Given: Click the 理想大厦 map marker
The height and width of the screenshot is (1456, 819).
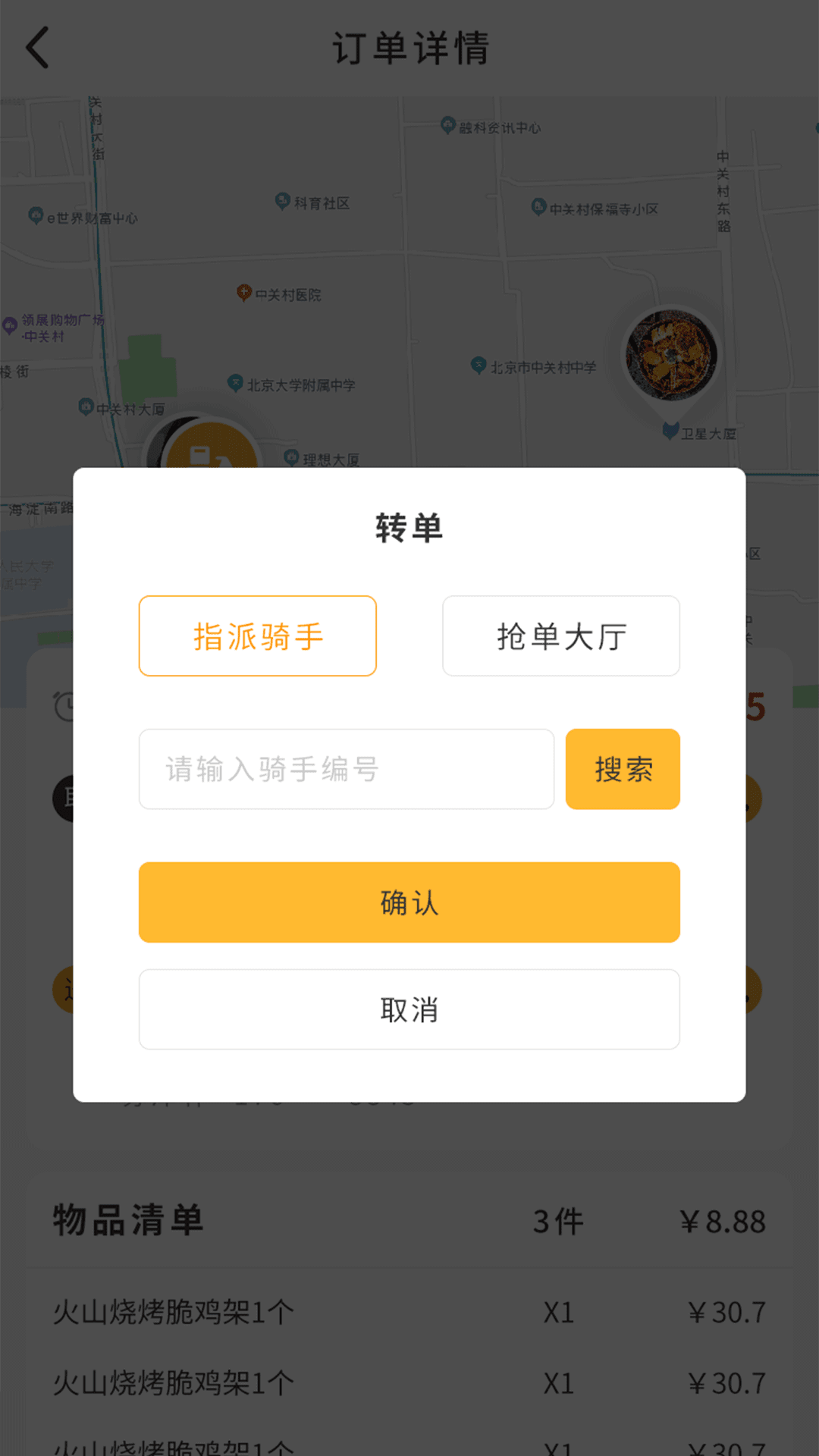Looking at the screenshot, I should [x=292, y=458].
